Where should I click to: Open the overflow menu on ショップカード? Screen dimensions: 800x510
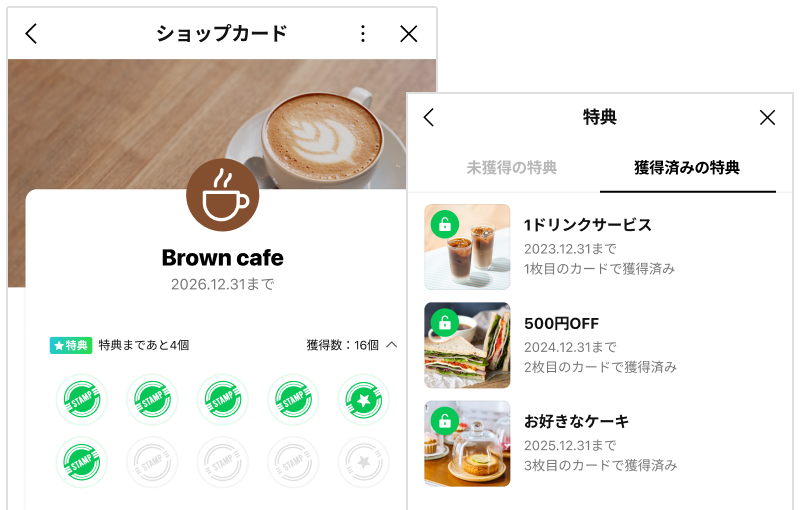363,34
